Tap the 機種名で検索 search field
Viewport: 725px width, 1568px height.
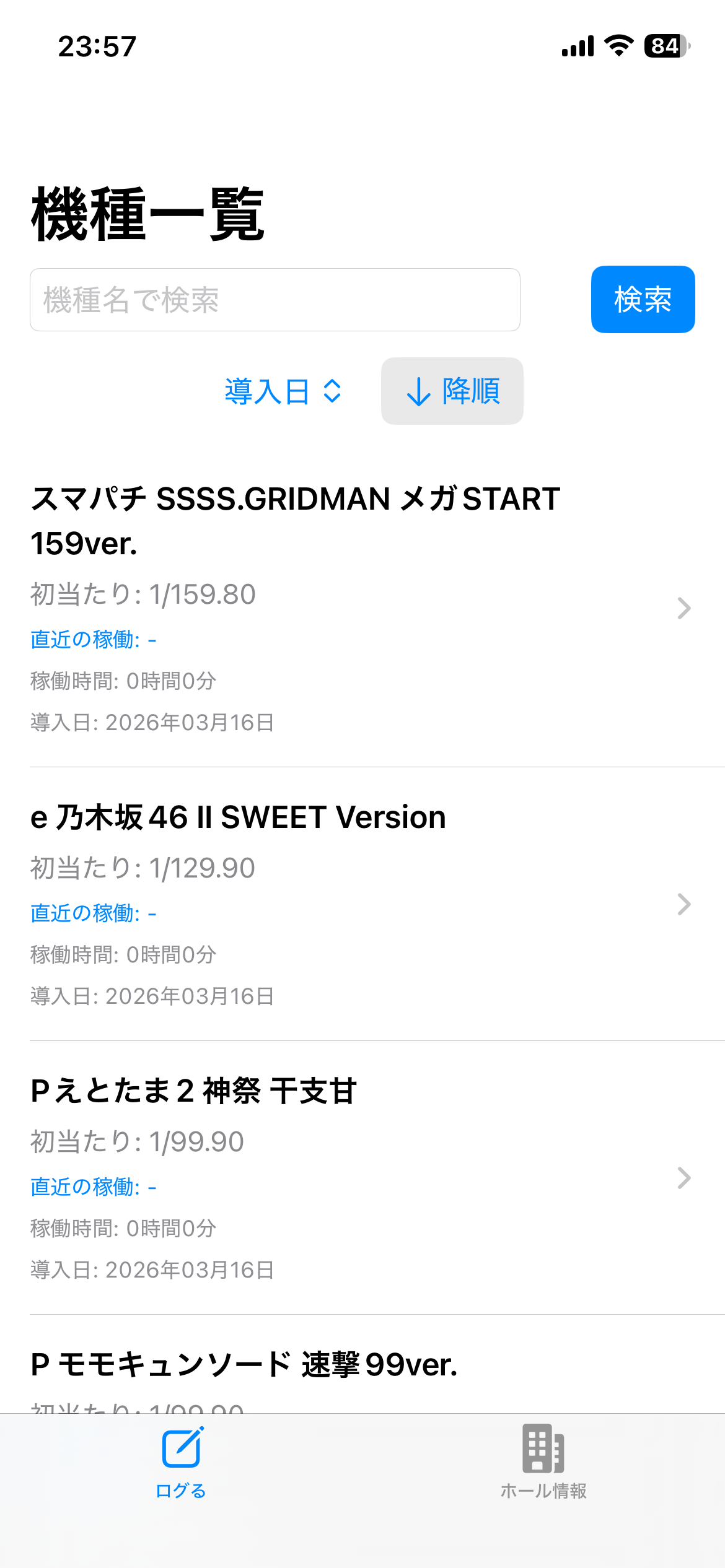[275, 300]
